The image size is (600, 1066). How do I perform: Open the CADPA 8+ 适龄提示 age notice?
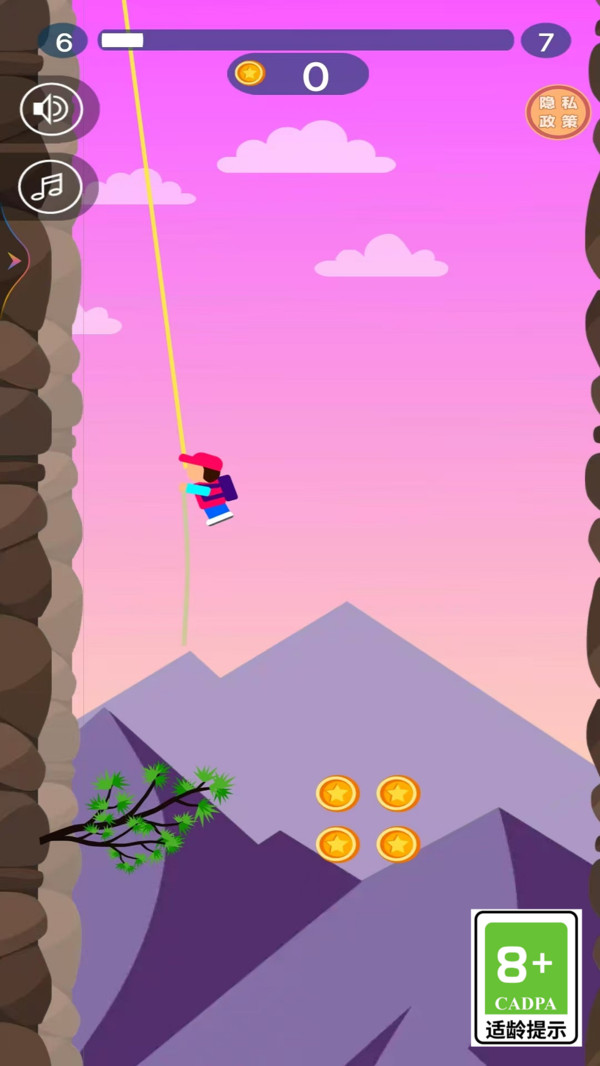[x=526, y=977]
